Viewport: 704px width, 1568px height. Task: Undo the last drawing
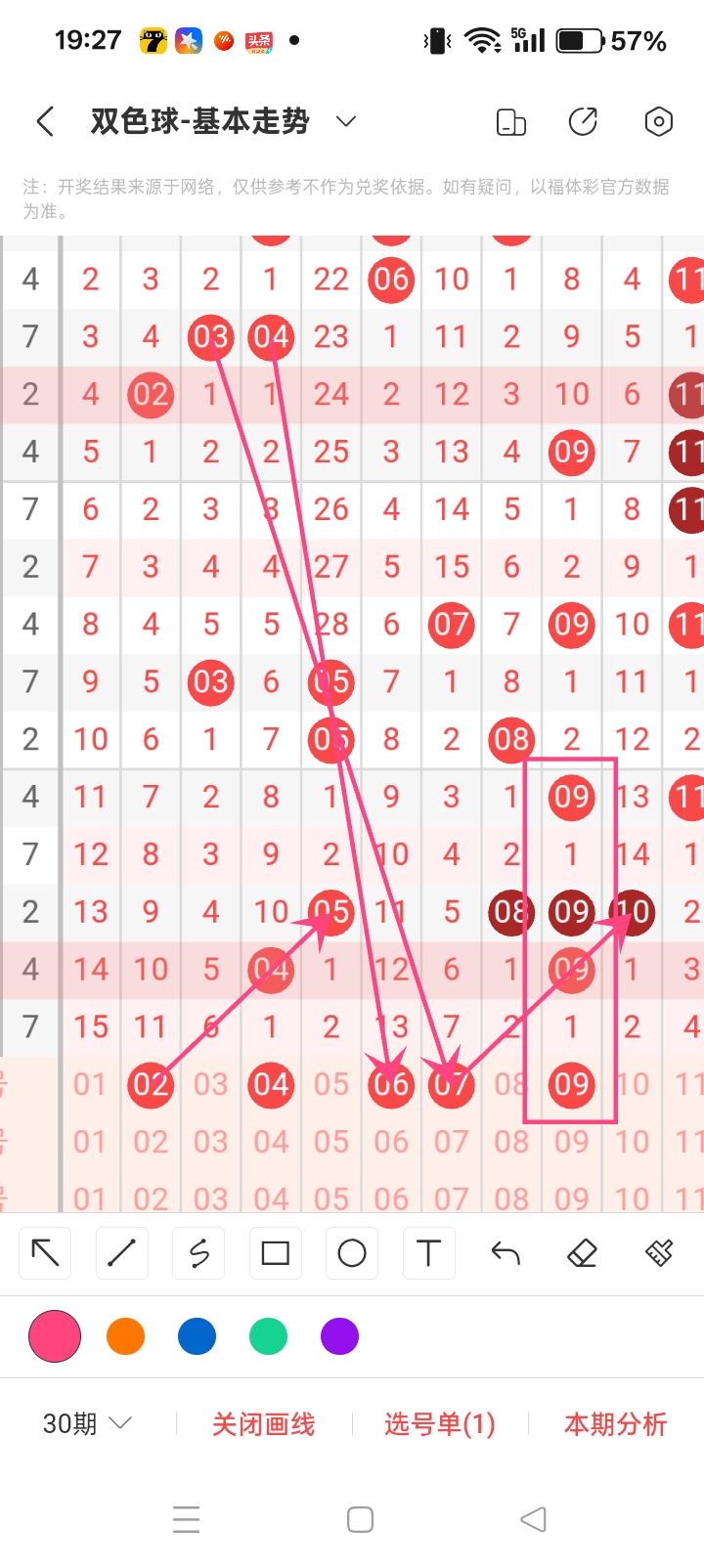point(506,1252)
